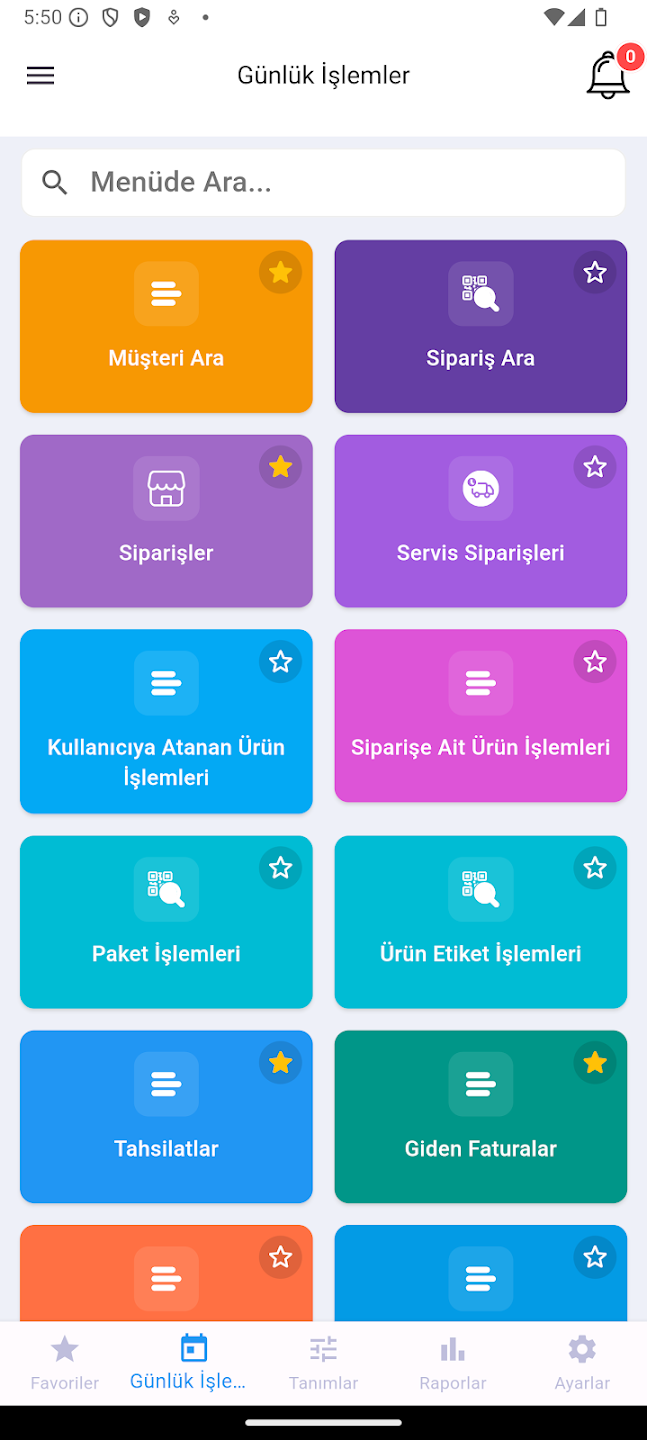Star the Paket İşlemleri card as favorite
647x1440 pixels.
[280, 868]
